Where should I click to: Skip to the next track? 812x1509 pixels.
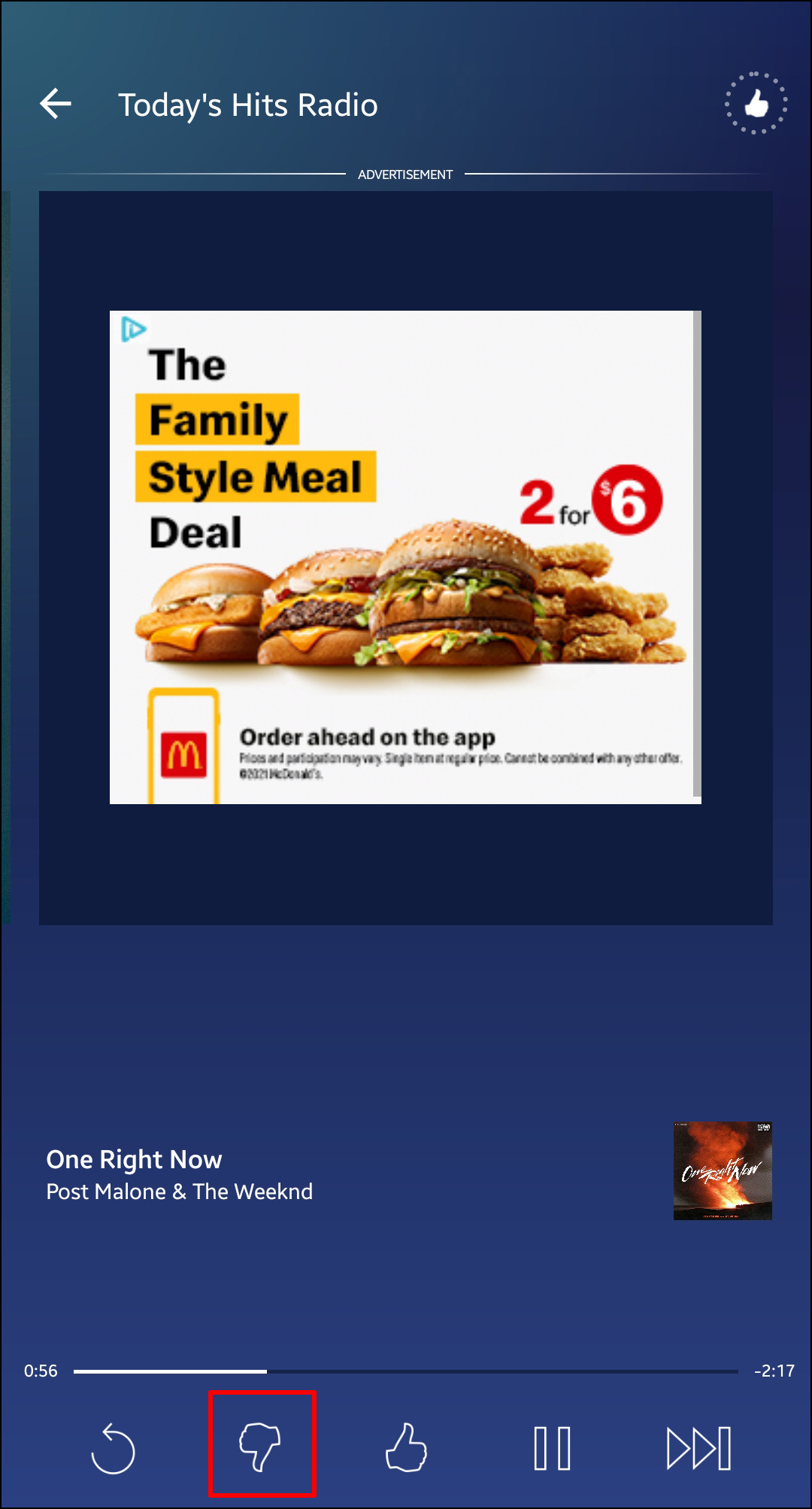(x=698, y=1448)
